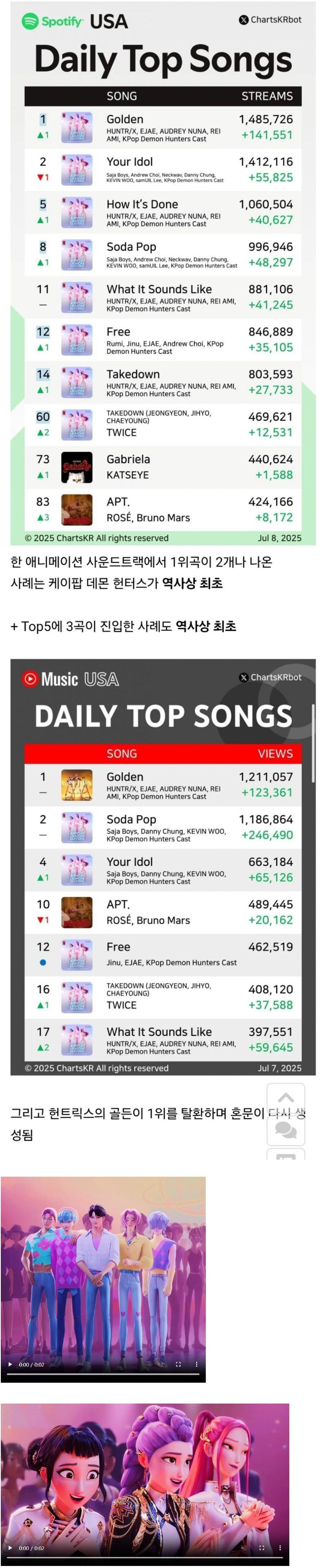The width and height of the screenshot is (326, 1568).
Task: Open the HUNTR/X girls video's overflow menu
Action: (280, 1548)
